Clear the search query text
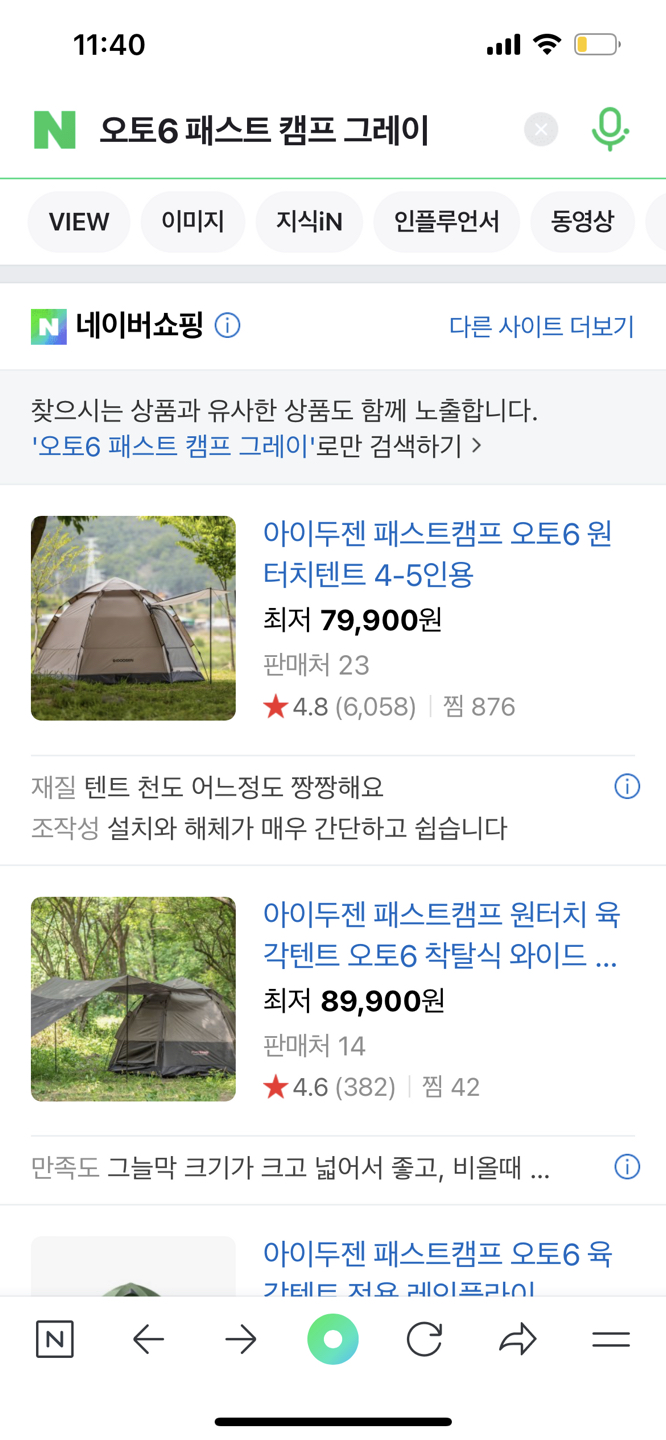Screen dimensions: 666x1440 (x=541, y=129)
